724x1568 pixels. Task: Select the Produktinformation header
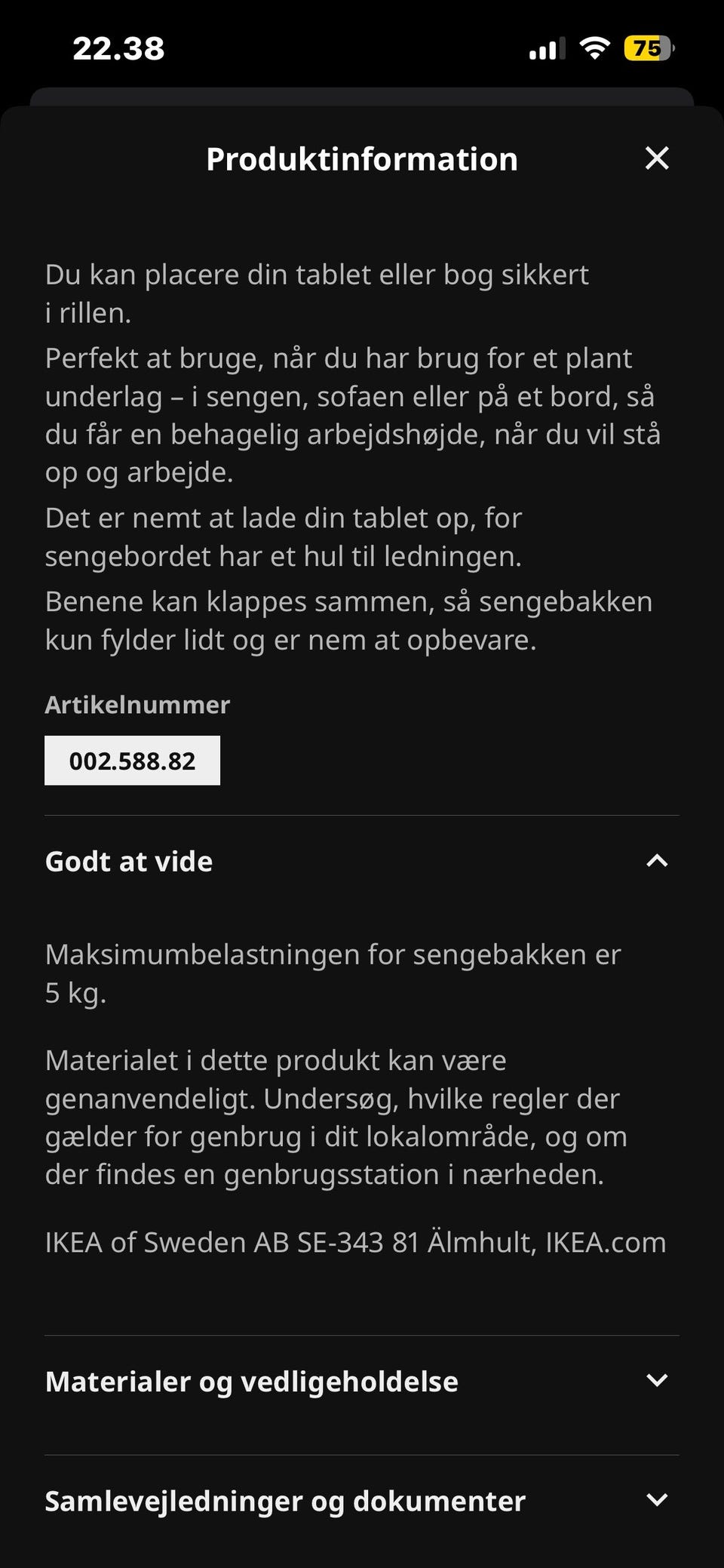[x=362, y=158]
